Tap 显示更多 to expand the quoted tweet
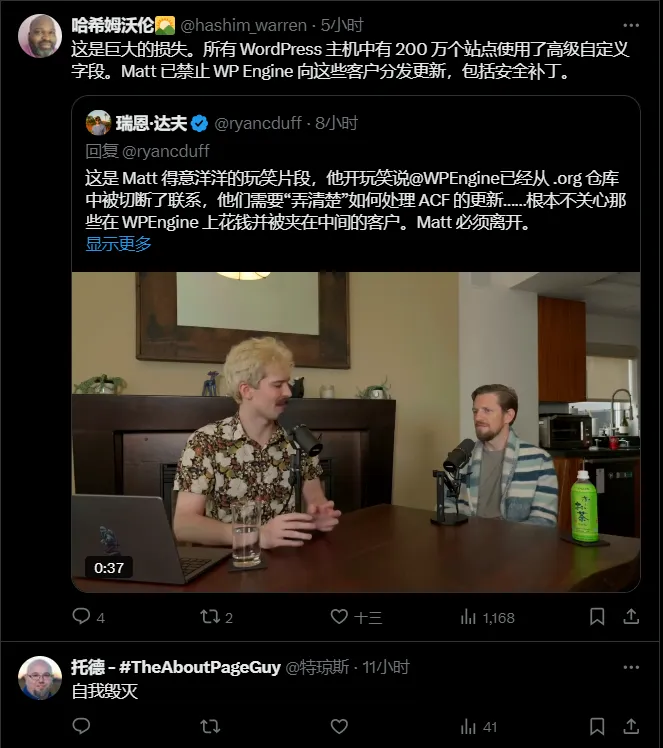 coord(118,244)
